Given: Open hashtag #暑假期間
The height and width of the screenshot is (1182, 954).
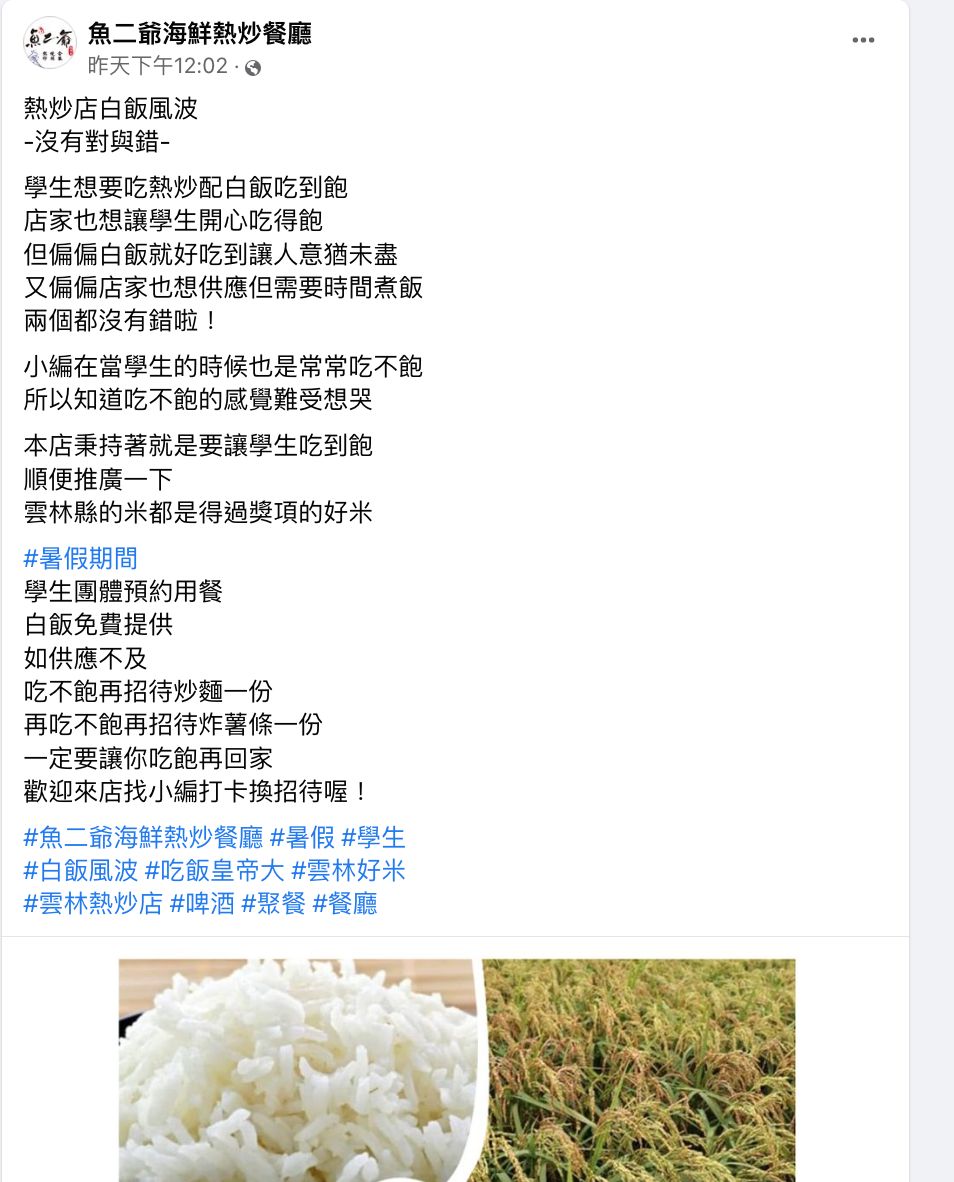Looking at the screenshot, I should click(x=80, y=558).
